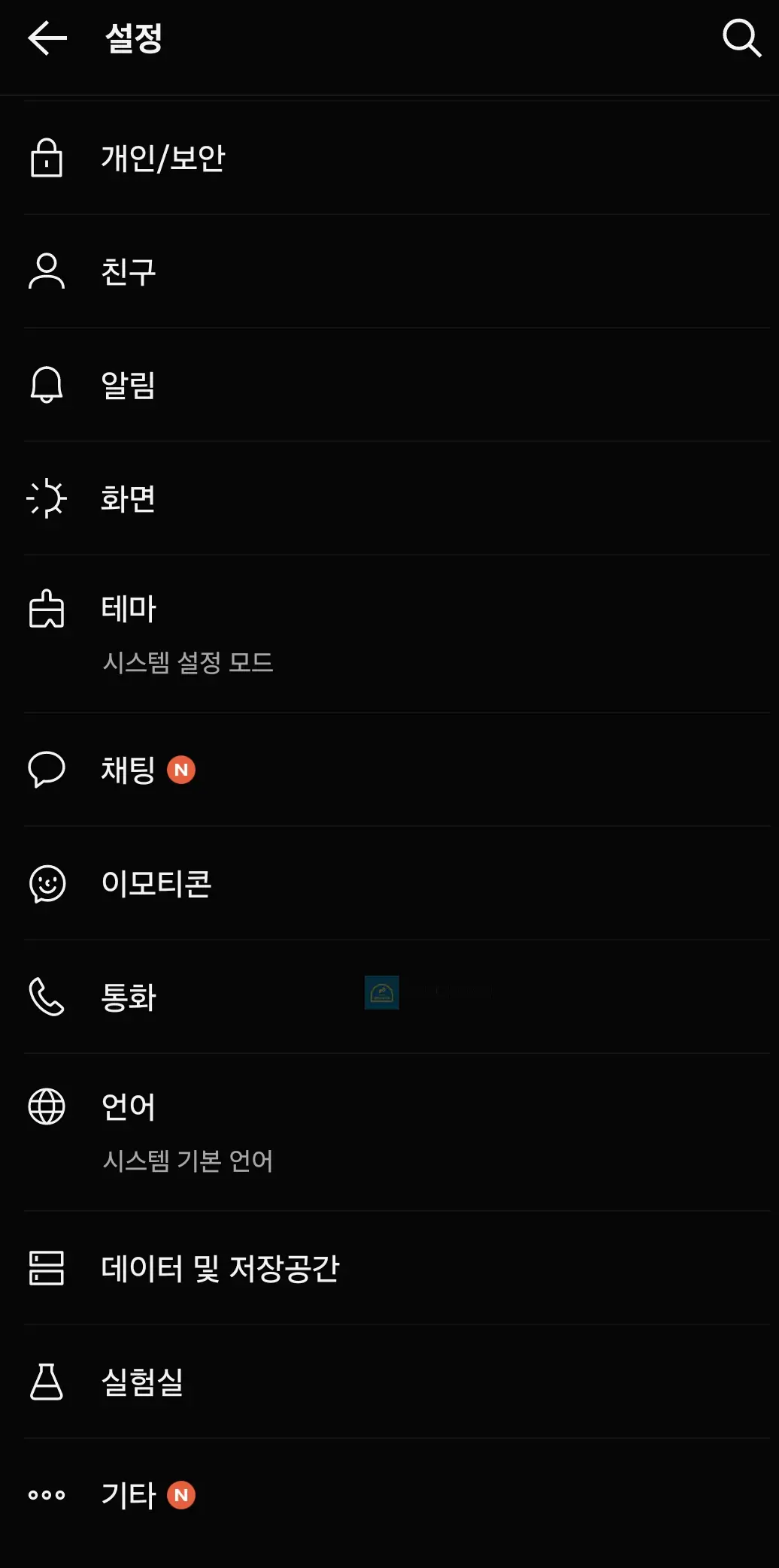Tap the bell icon for 알림 settings
This screenshot has height=1568, width=779.
pyautogui.click(x=47, y=386)
